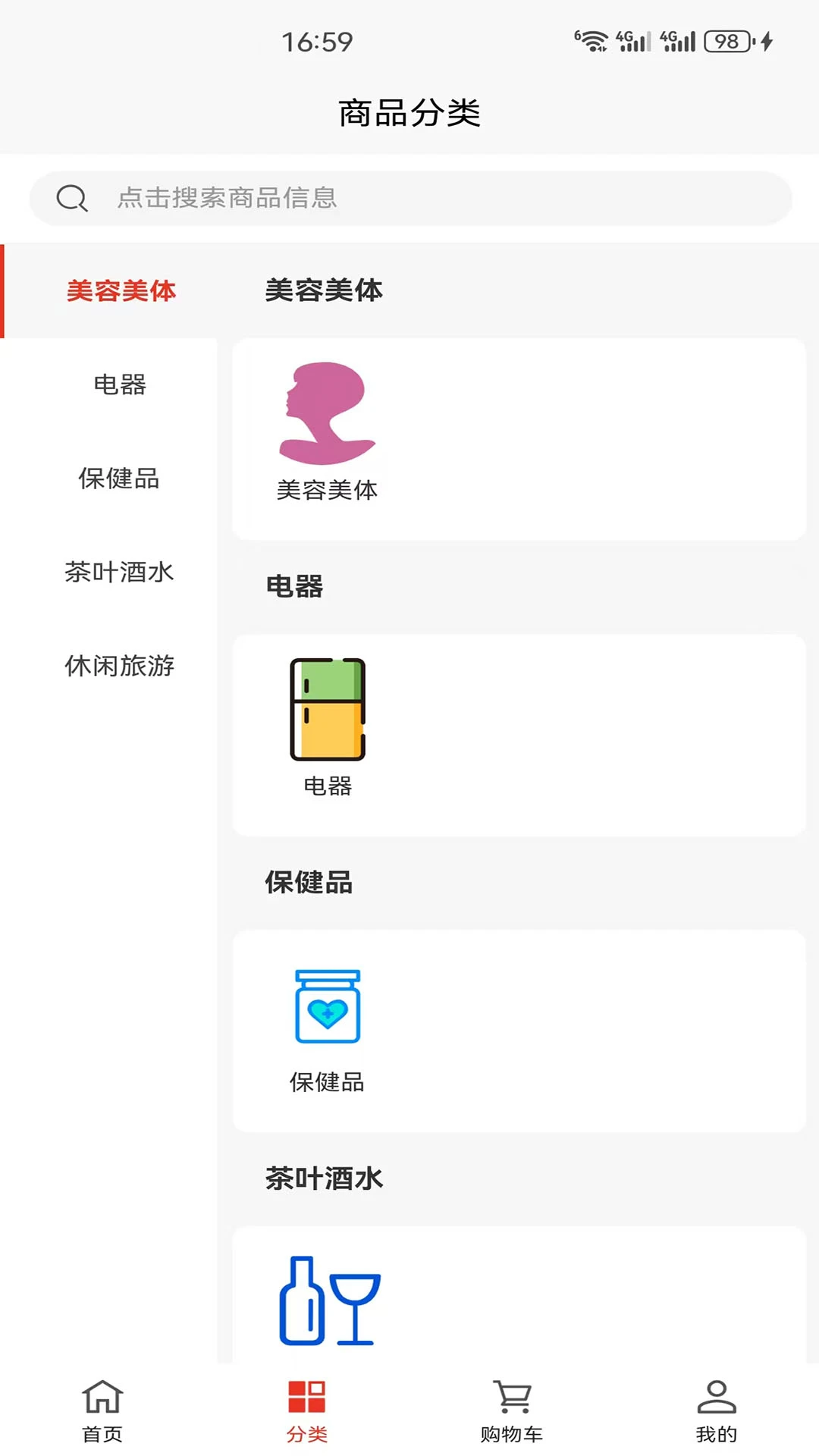The width and height of the screenshot is (819, 1456).
Task: Open the 美容美体 category tile
Action: 328,431
